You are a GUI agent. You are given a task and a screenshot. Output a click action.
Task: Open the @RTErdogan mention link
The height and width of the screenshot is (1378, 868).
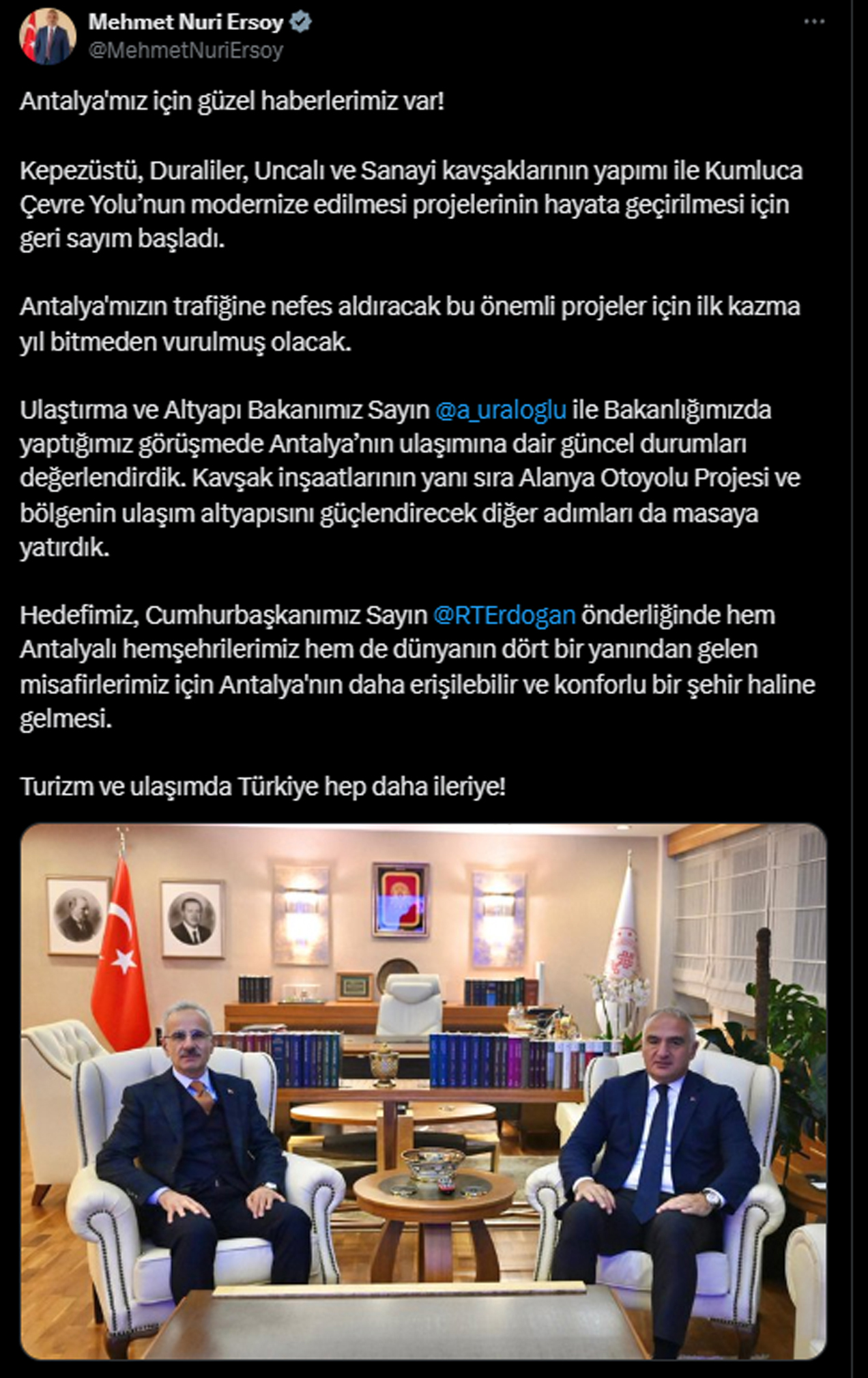pyautogui.click(x=504, y=615)
